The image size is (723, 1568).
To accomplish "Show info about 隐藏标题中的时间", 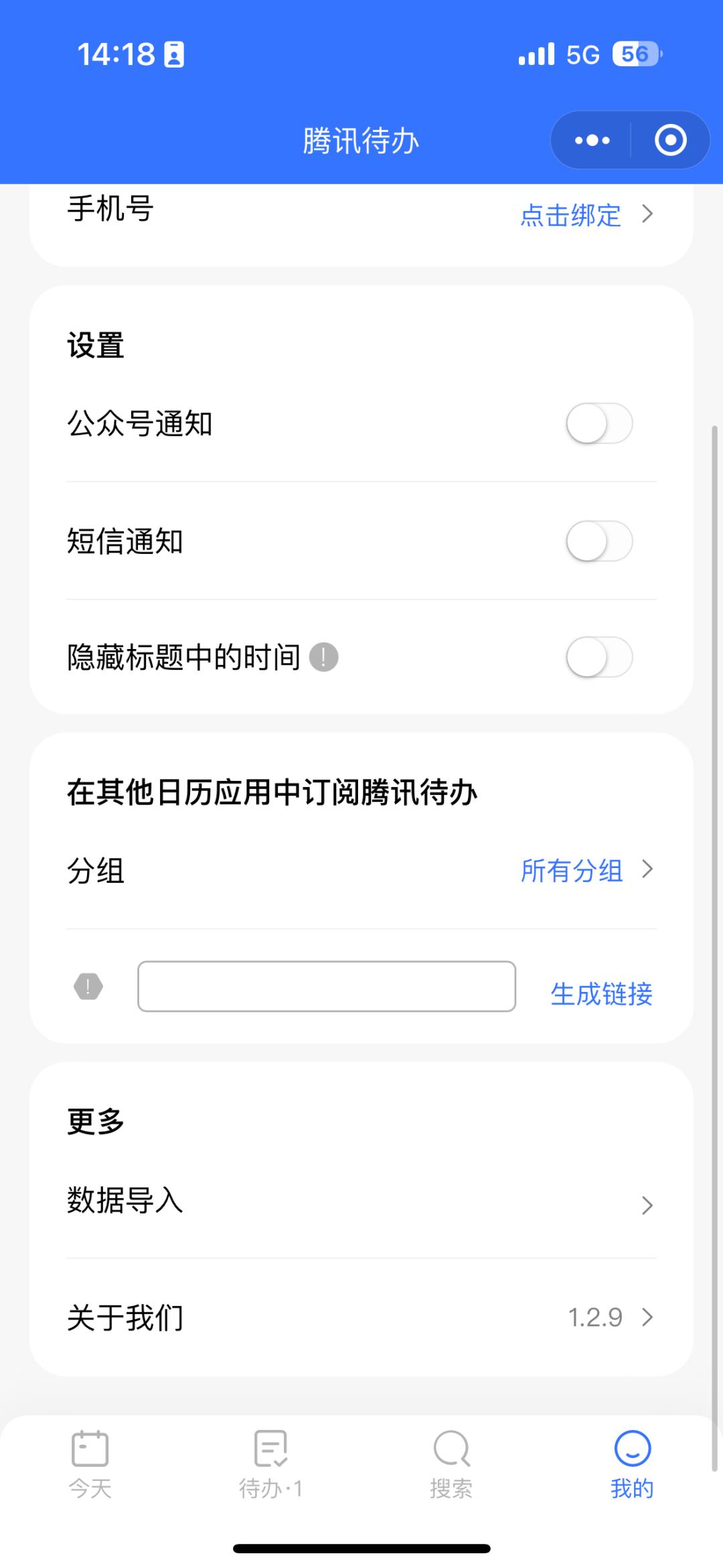I will point(324,658).
